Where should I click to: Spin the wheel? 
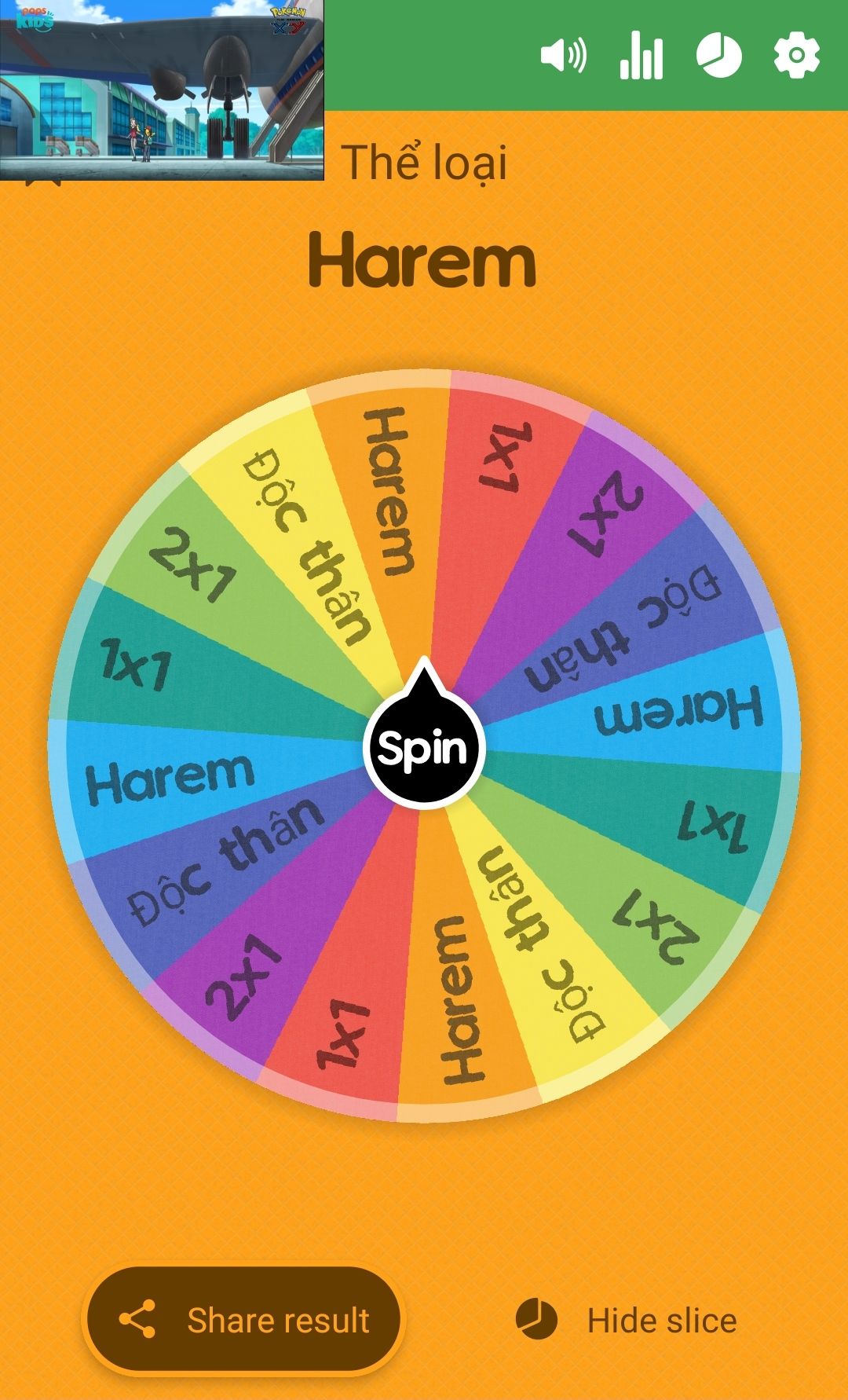pos(424,748)
